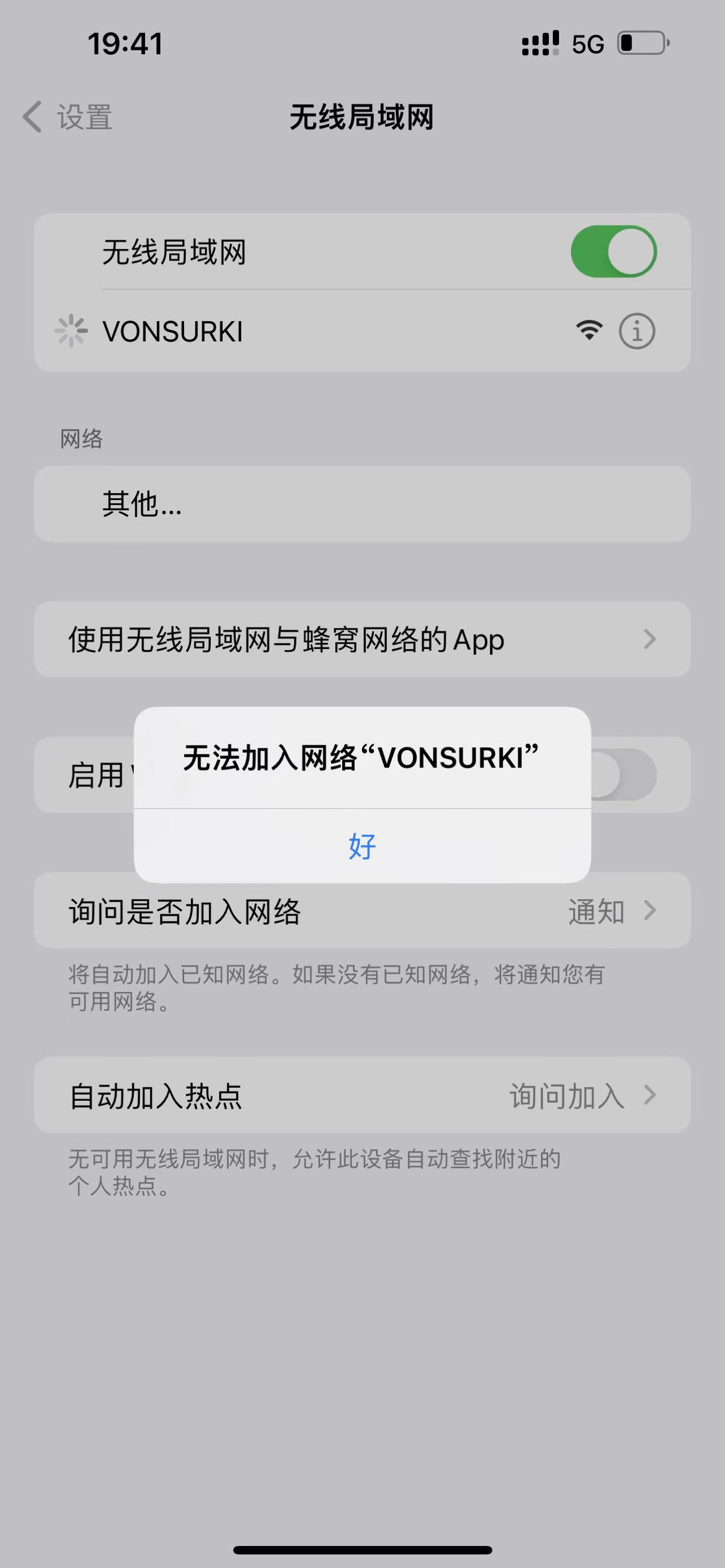Open 询问是否加入网络 setting
725x1568 pixels.
(362, 911)
